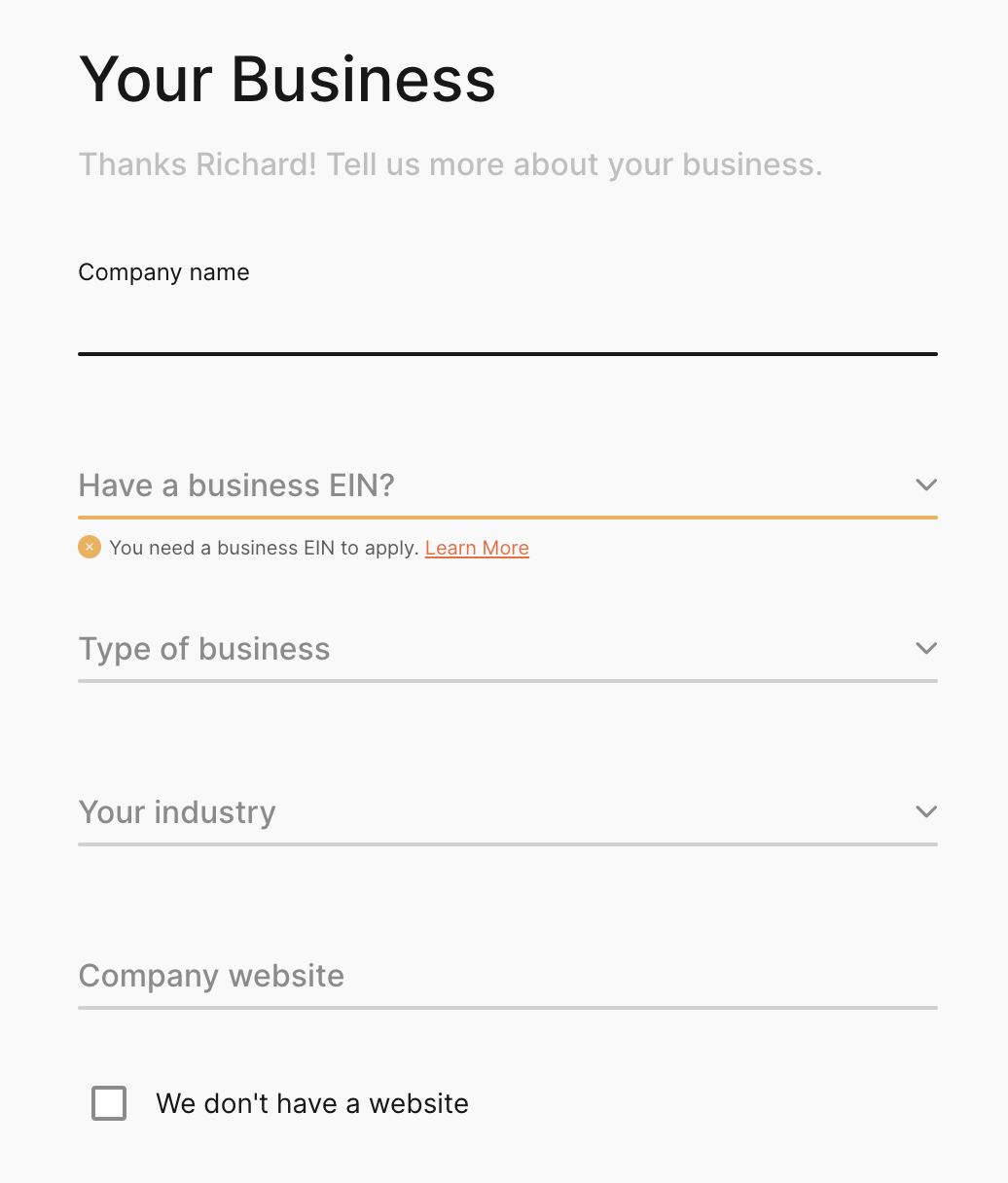Select the Your industry dropdown
This screenshot has width=1008, height=1183.
pos(506,812)
